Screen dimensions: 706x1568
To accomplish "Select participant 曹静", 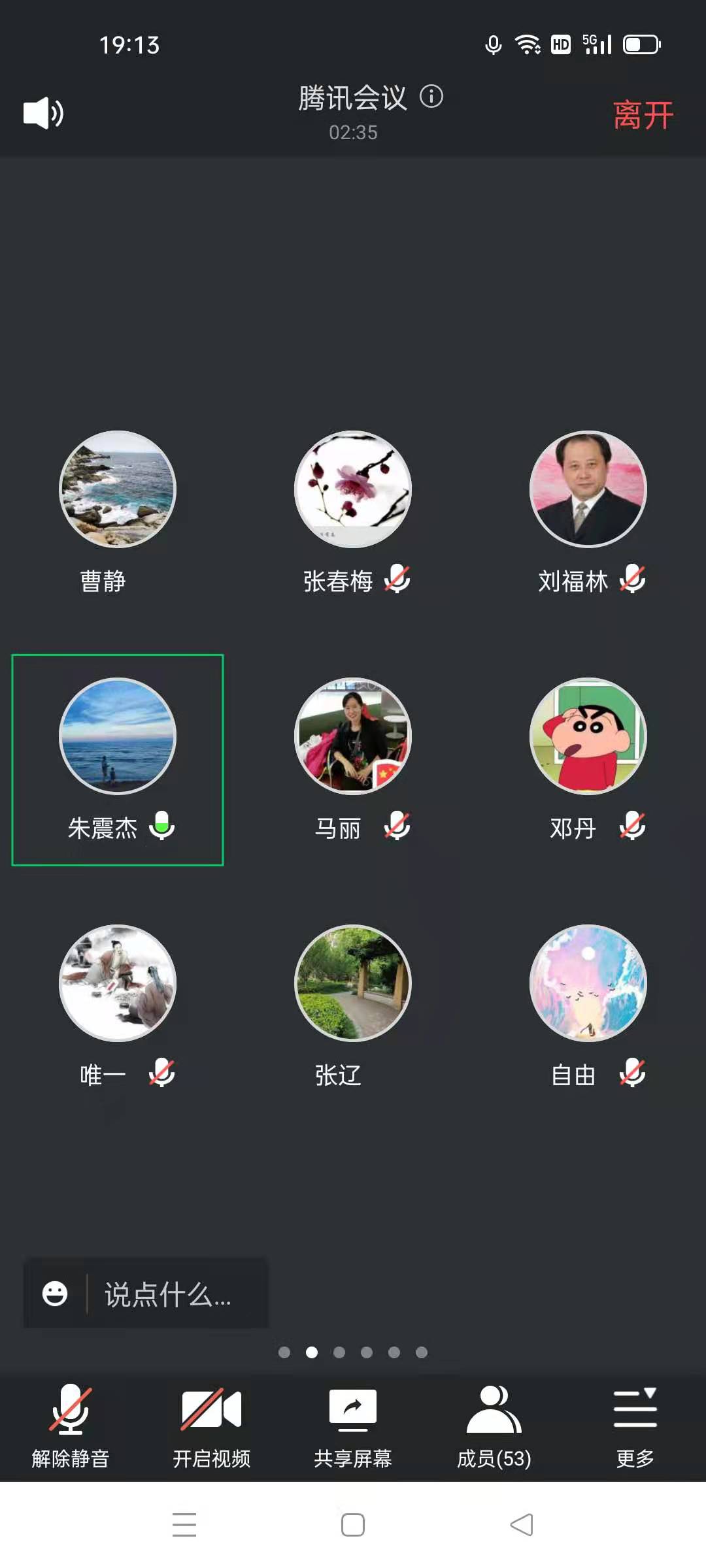I will coord(118,490).
